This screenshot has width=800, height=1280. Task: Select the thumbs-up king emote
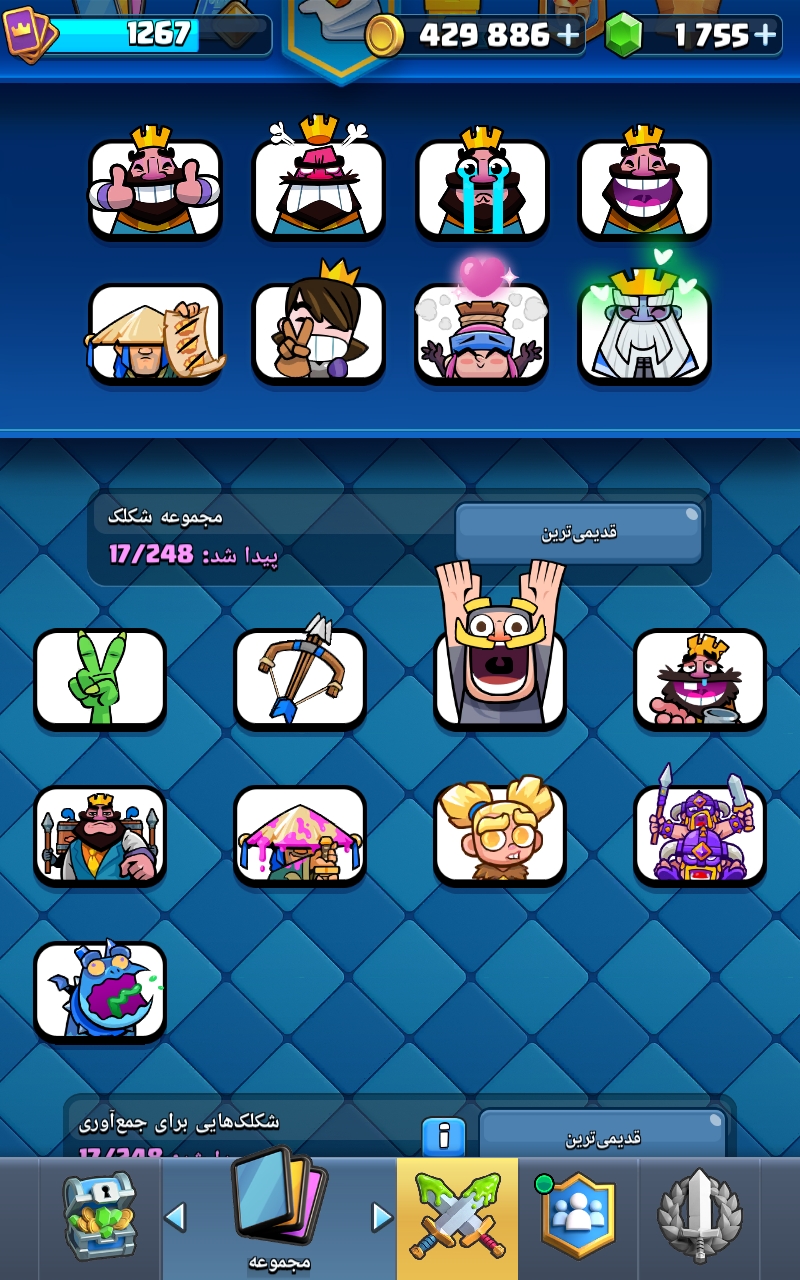(x=155, y=183)
